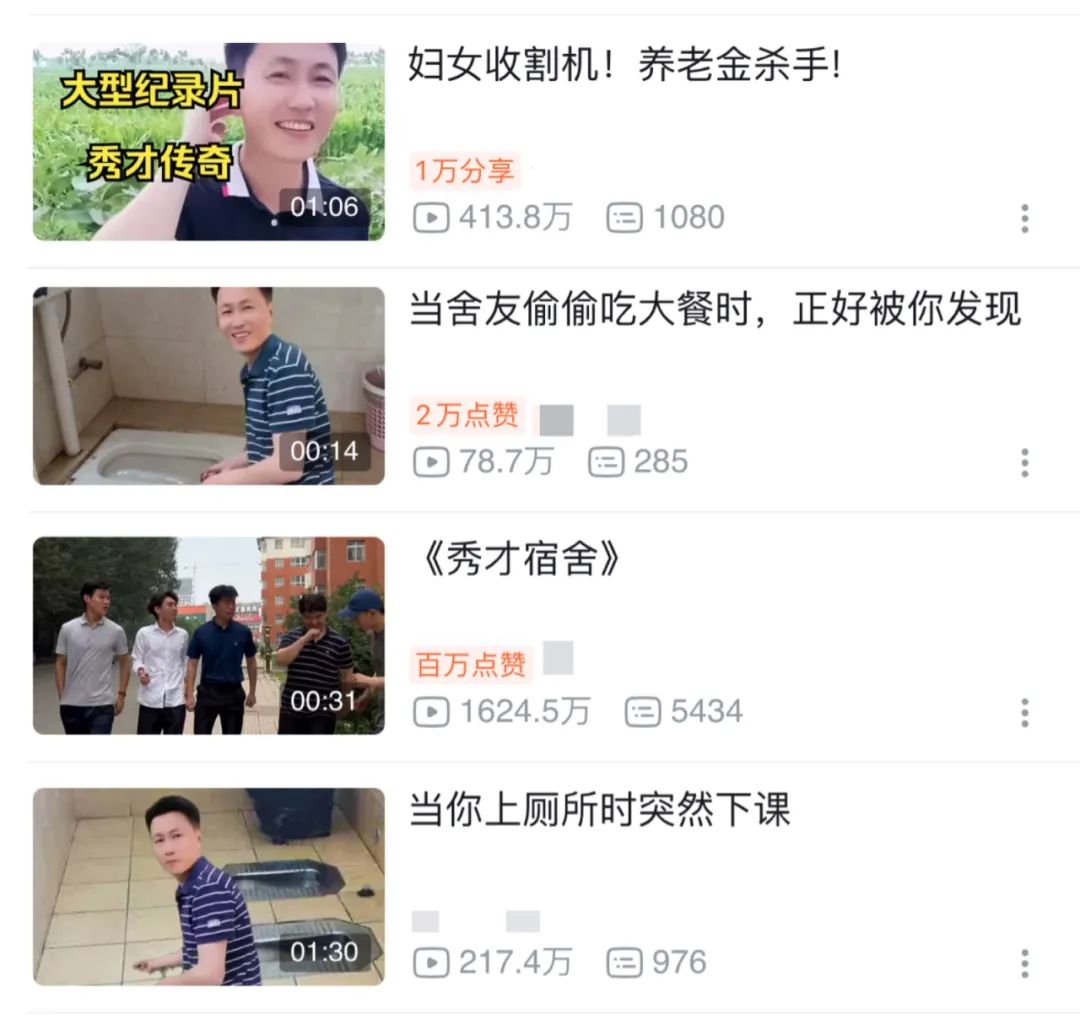
Task: Open the video 当你上厕所时突然下课
Action: (x=208, y=886)
